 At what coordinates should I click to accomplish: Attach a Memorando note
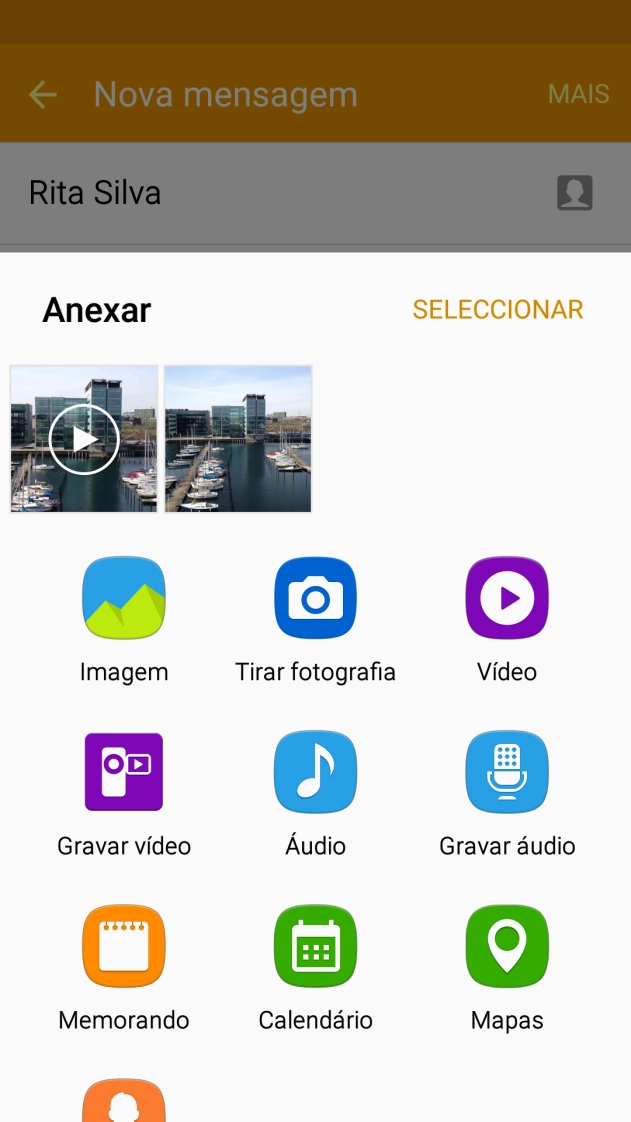coord(124,946)
